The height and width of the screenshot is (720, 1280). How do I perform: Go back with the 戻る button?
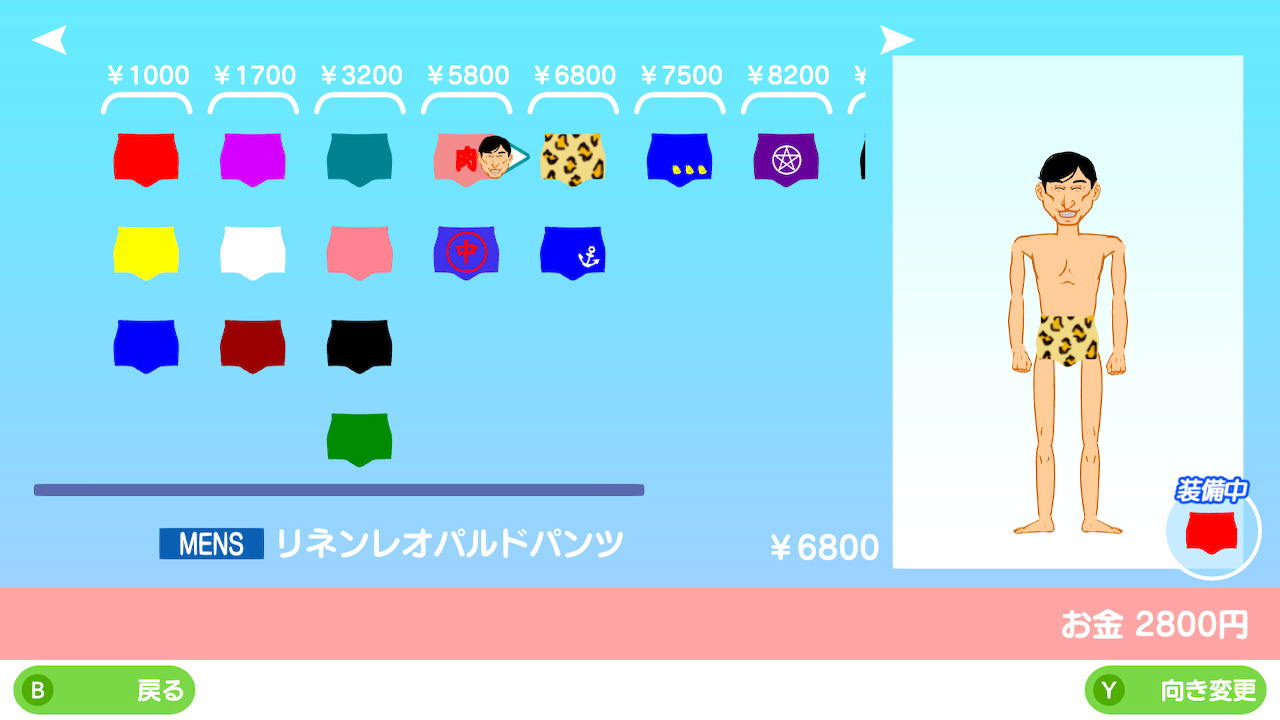click(x=104, y=690)
